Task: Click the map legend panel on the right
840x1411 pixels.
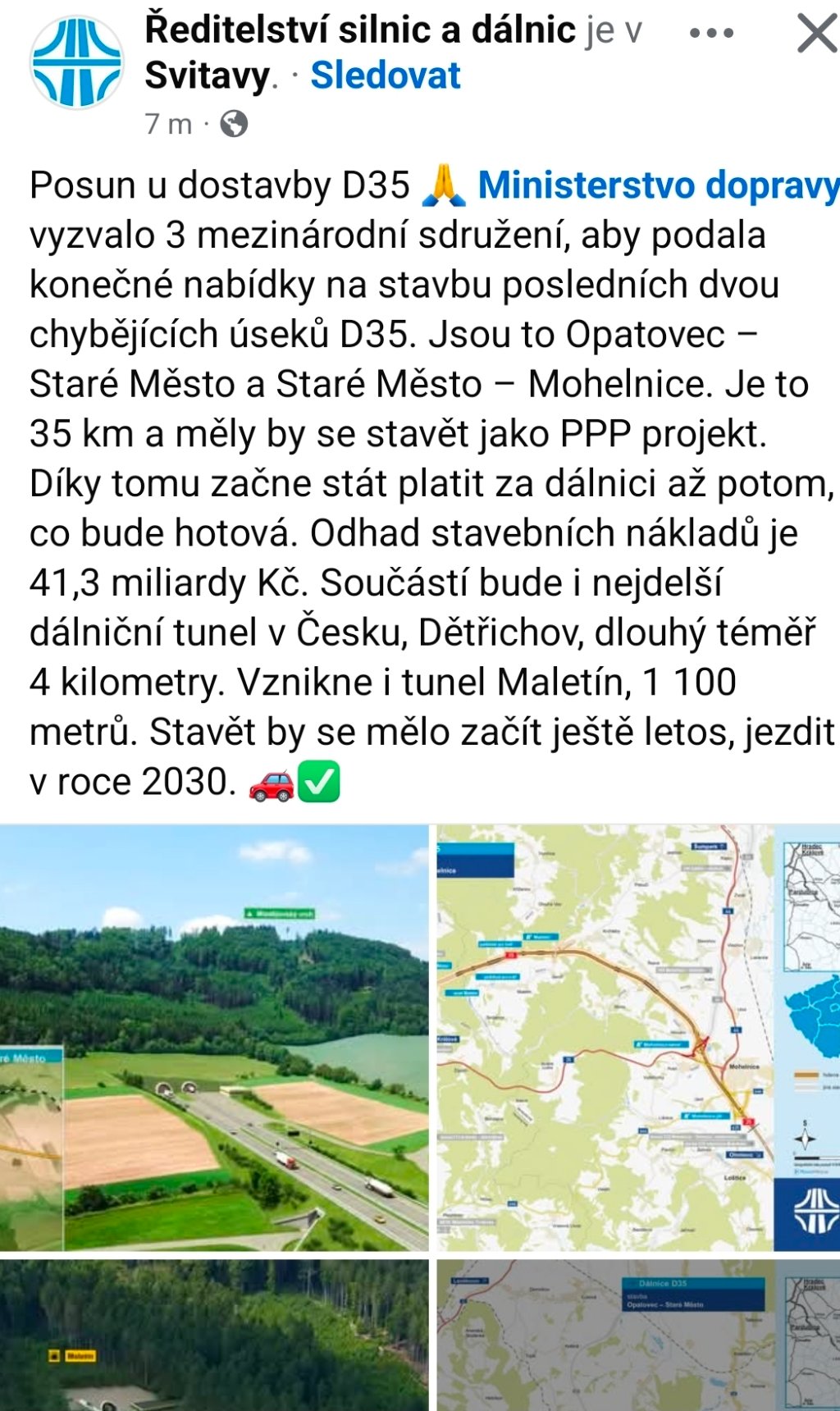Action: pos(808,1079)
